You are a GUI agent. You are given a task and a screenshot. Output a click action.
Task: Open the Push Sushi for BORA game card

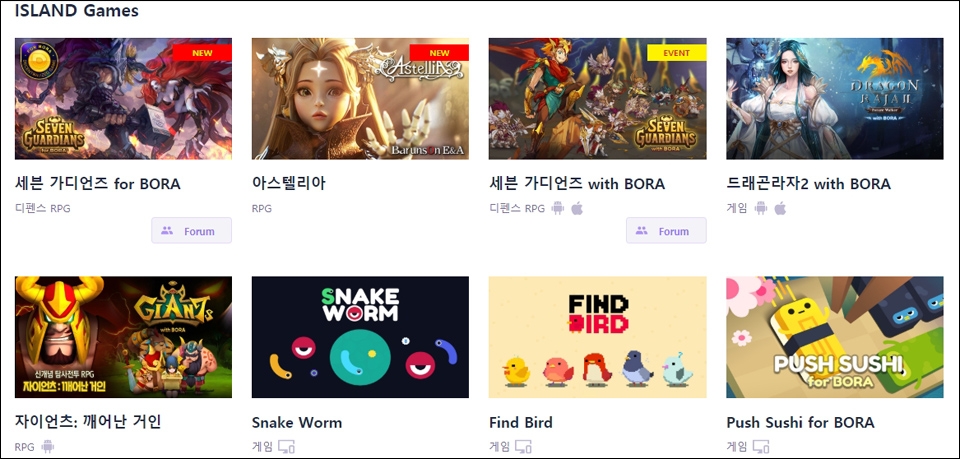[x=834, y=337]
